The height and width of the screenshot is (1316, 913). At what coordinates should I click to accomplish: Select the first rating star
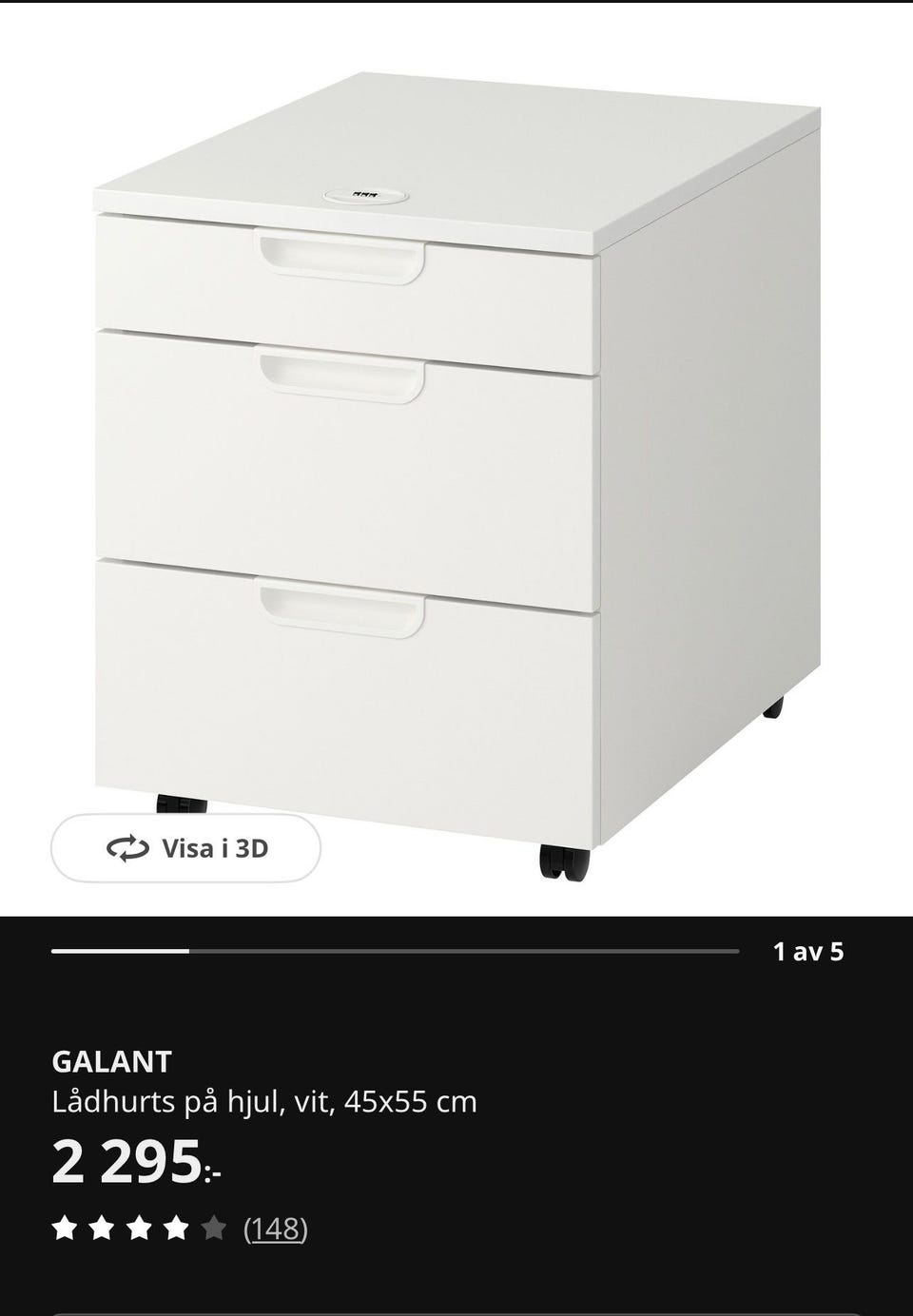coord(67,1226)
